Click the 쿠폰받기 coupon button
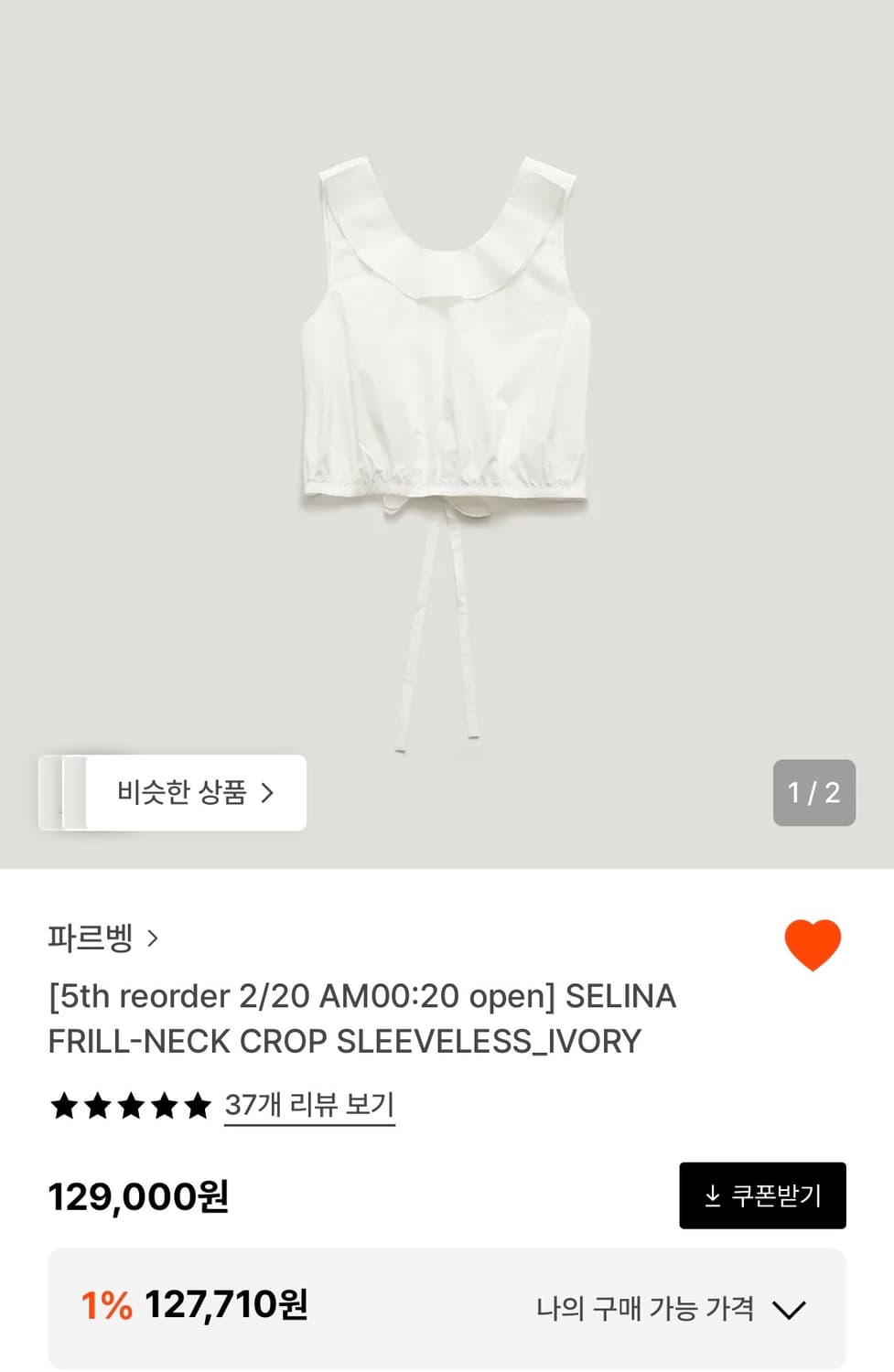This screenshot has width=894, height=1372. (x=762, y=1195)
